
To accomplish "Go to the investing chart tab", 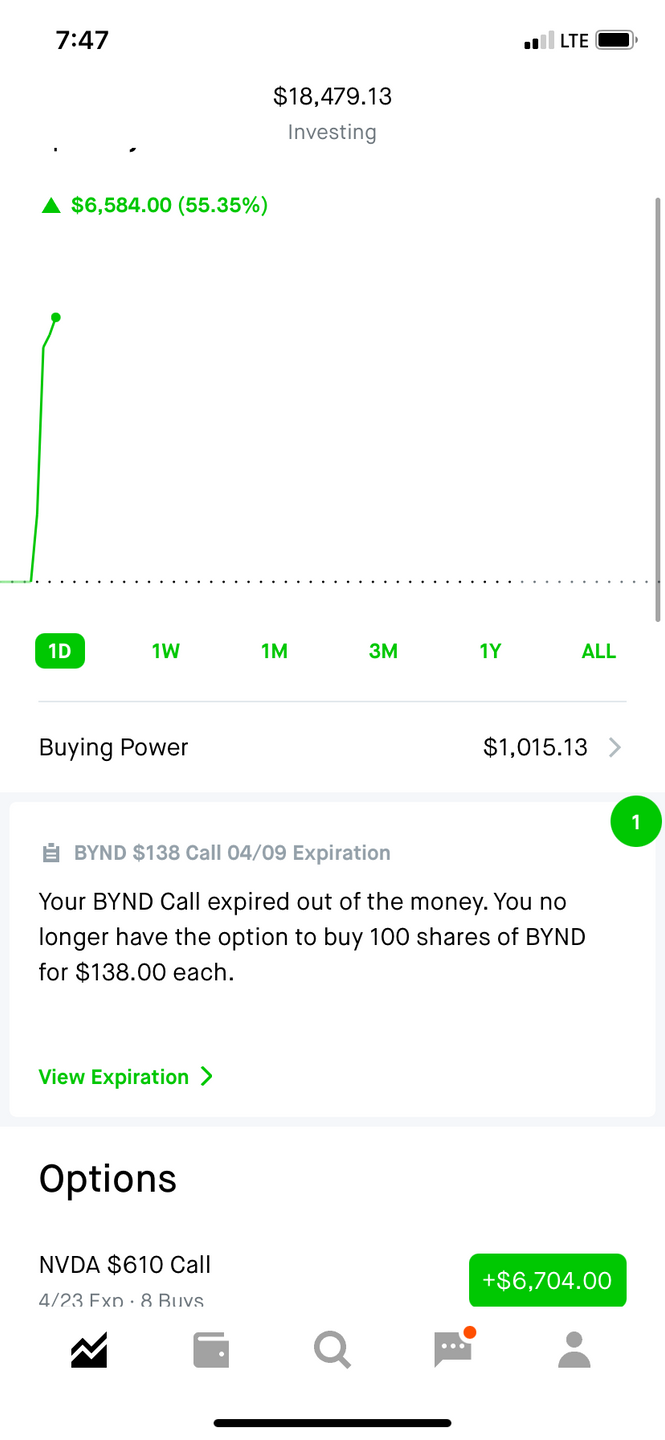I will [89, 1351].
